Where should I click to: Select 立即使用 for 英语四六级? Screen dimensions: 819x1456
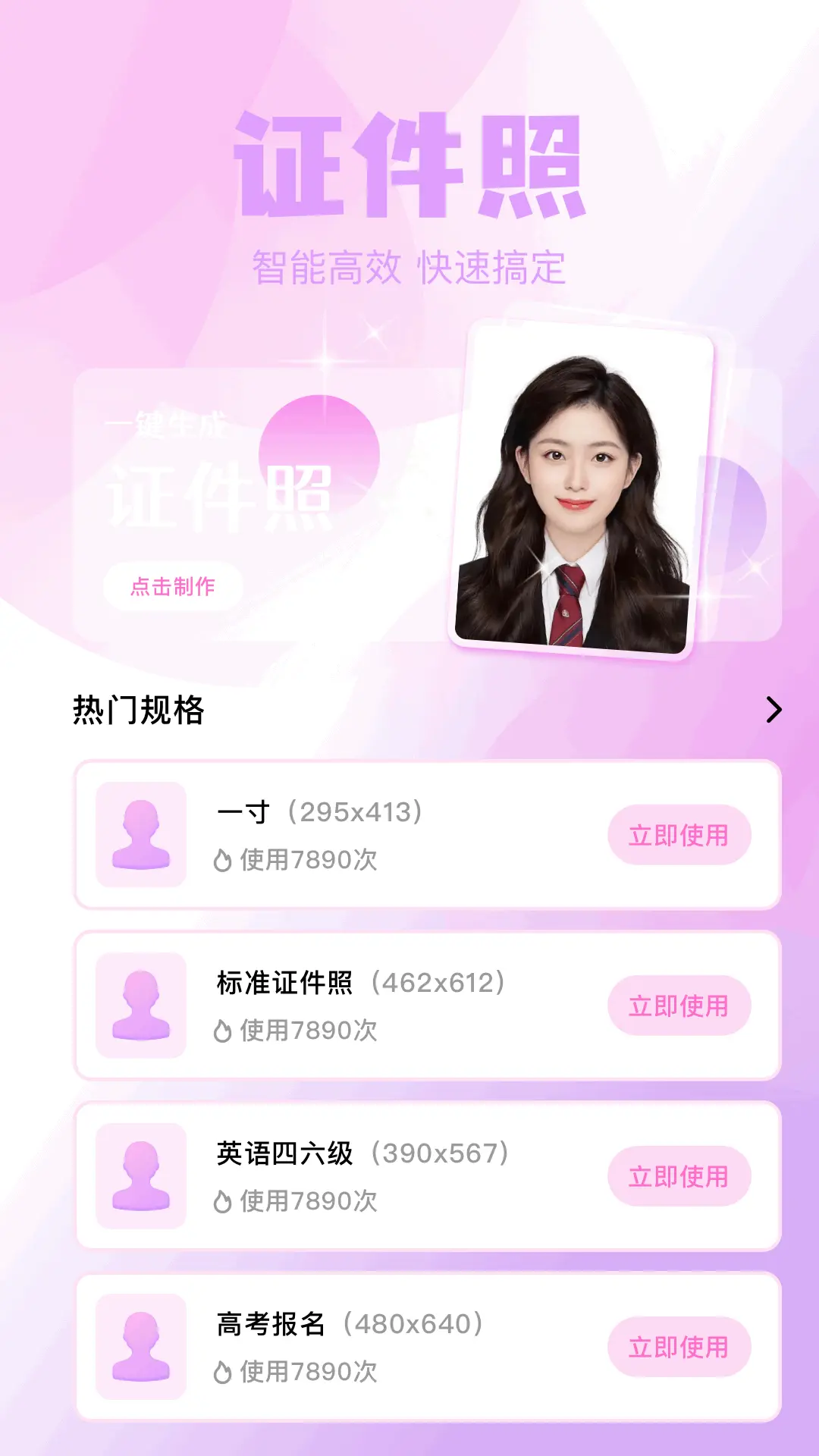tap(679, 1176)
